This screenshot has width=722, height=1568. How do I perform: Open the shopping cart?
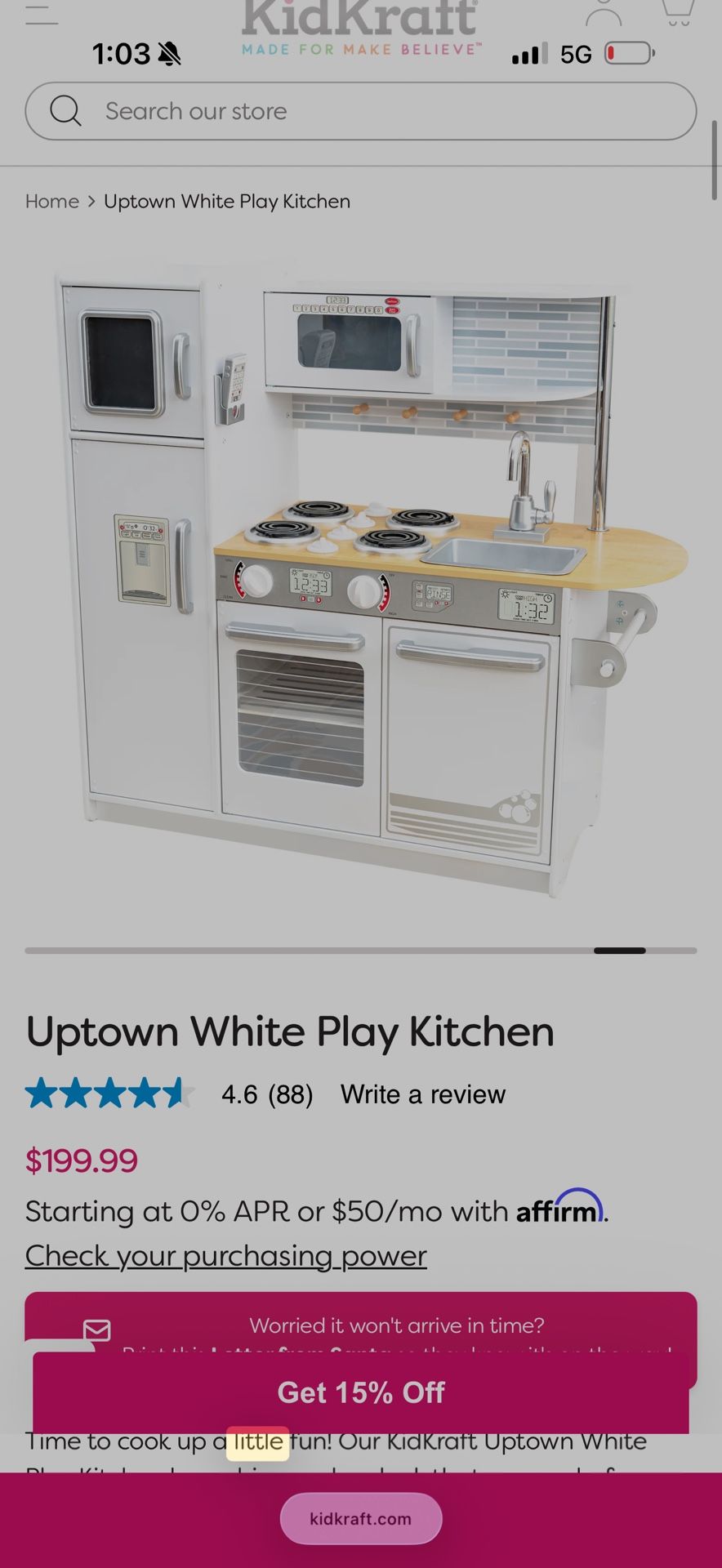[x=677, y=11]
